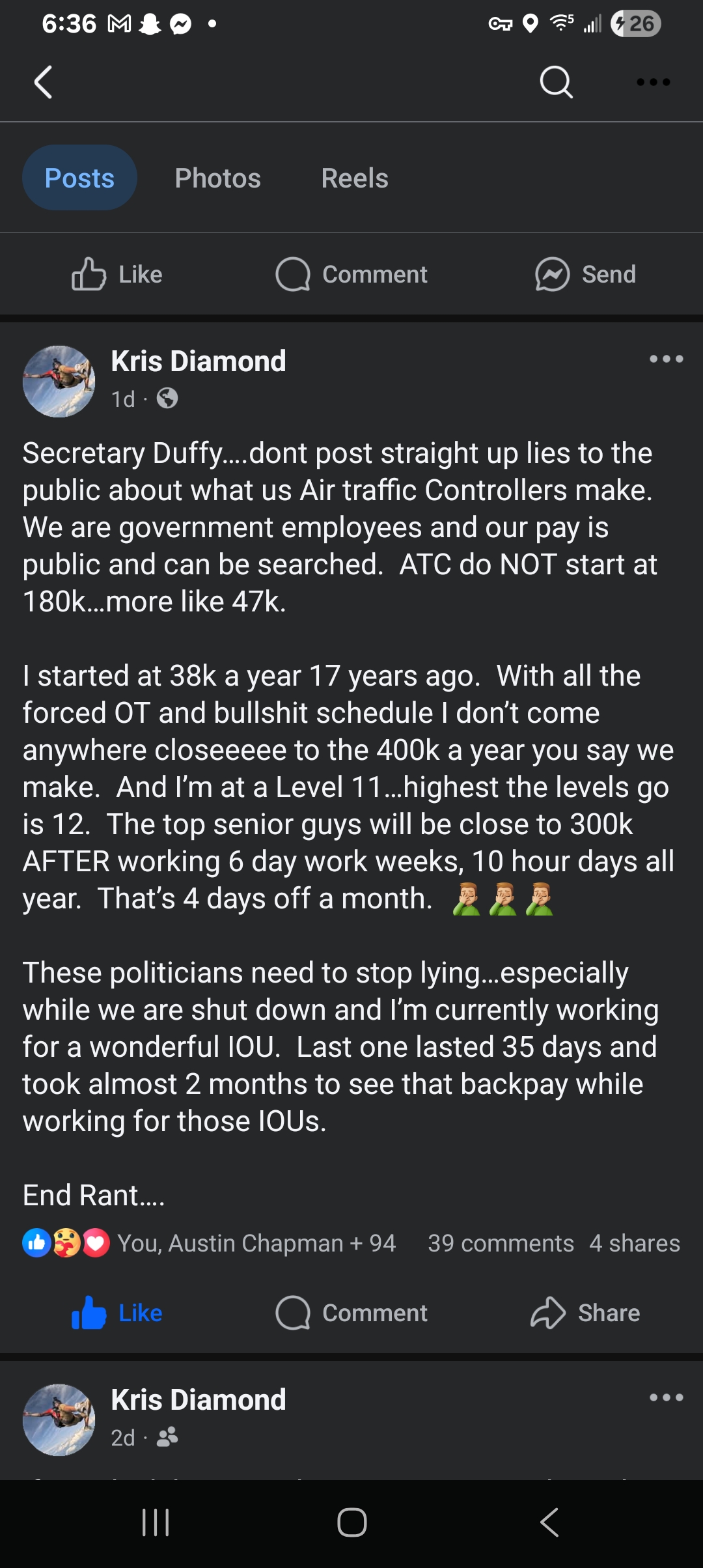Open the 39 comments
The height and width of the screenshot is (1568, 703).
point(501,1243)
